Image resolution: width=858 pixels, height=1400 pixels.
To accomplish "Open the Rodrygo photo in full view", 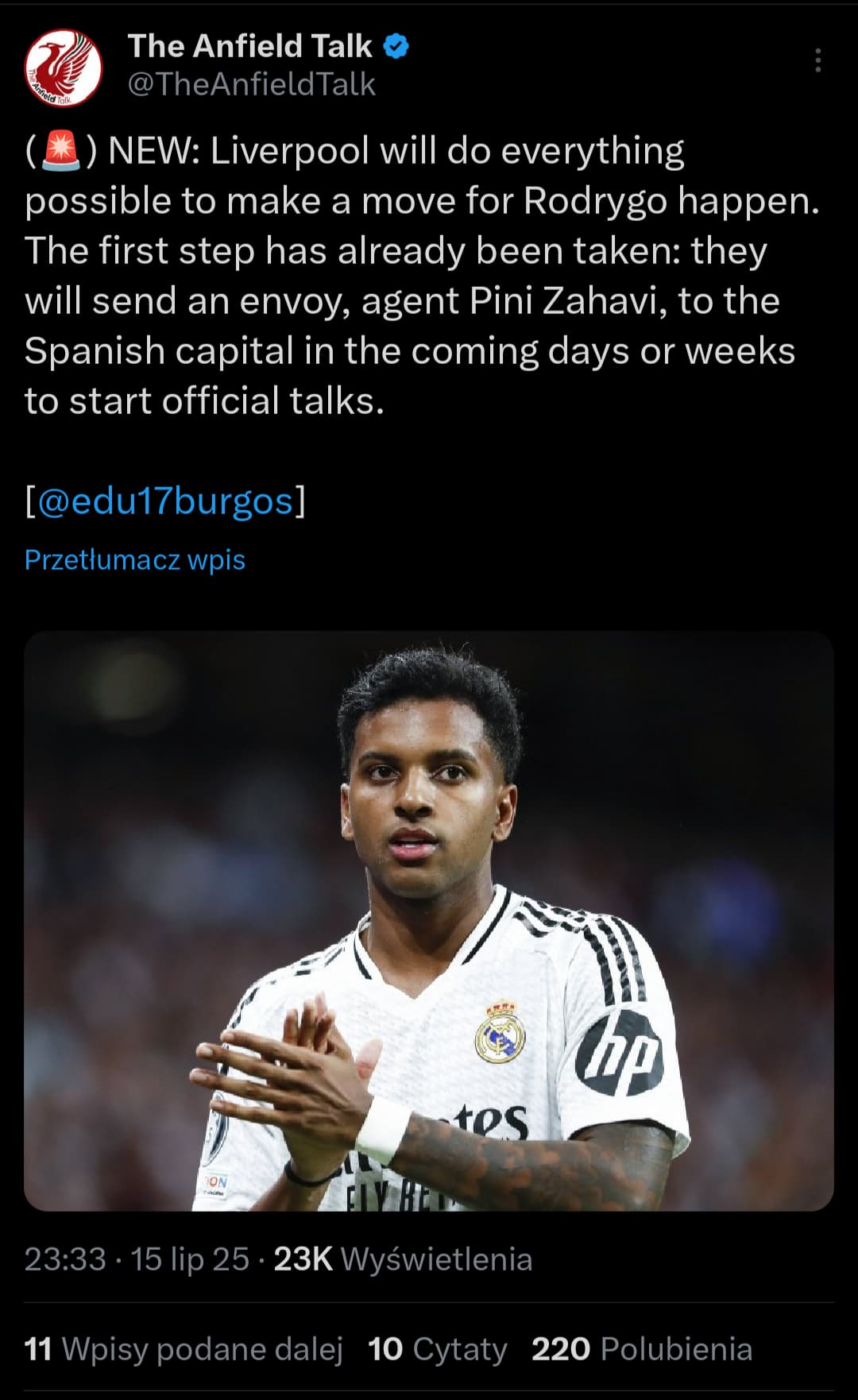I will (429, 920).
